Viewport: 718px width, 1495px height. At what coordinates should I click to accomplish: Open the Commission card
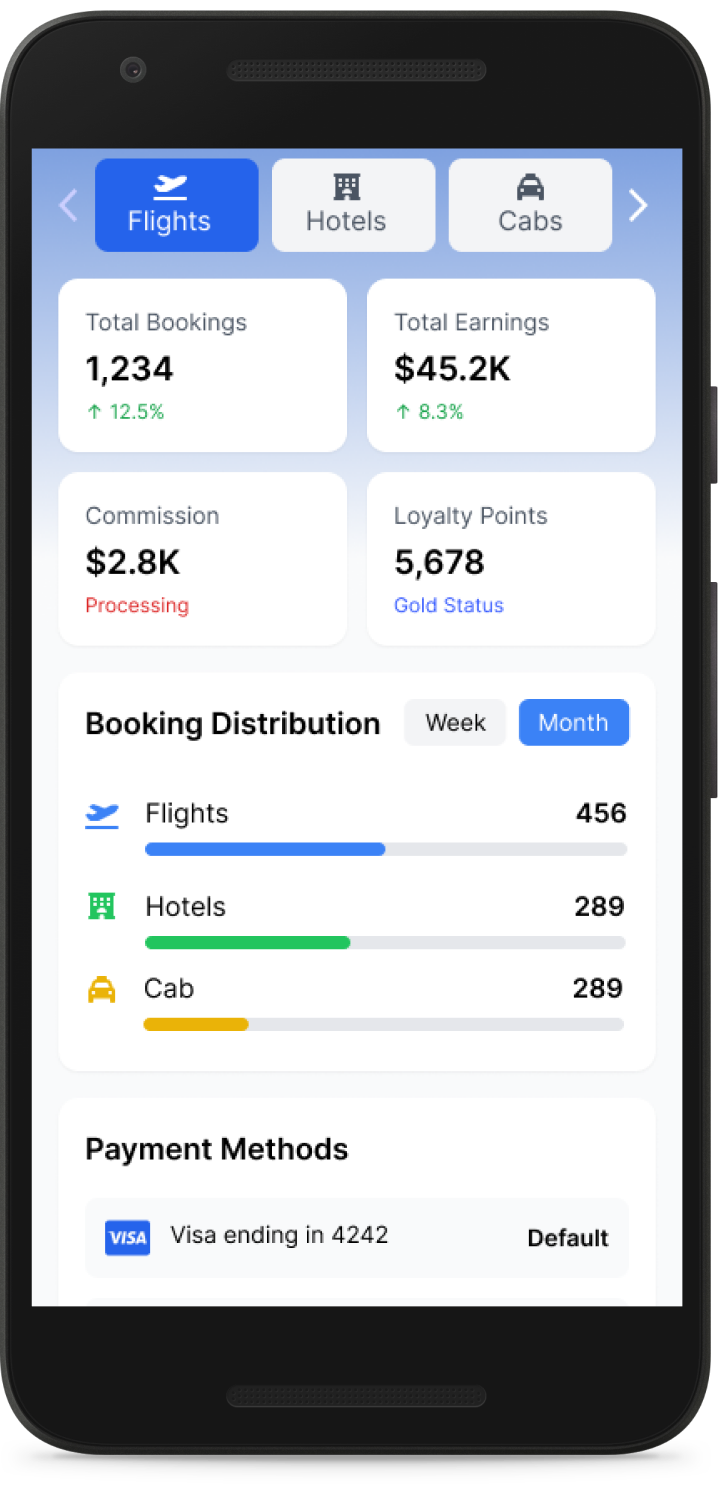pyautogui.click(x=203, y=559)
